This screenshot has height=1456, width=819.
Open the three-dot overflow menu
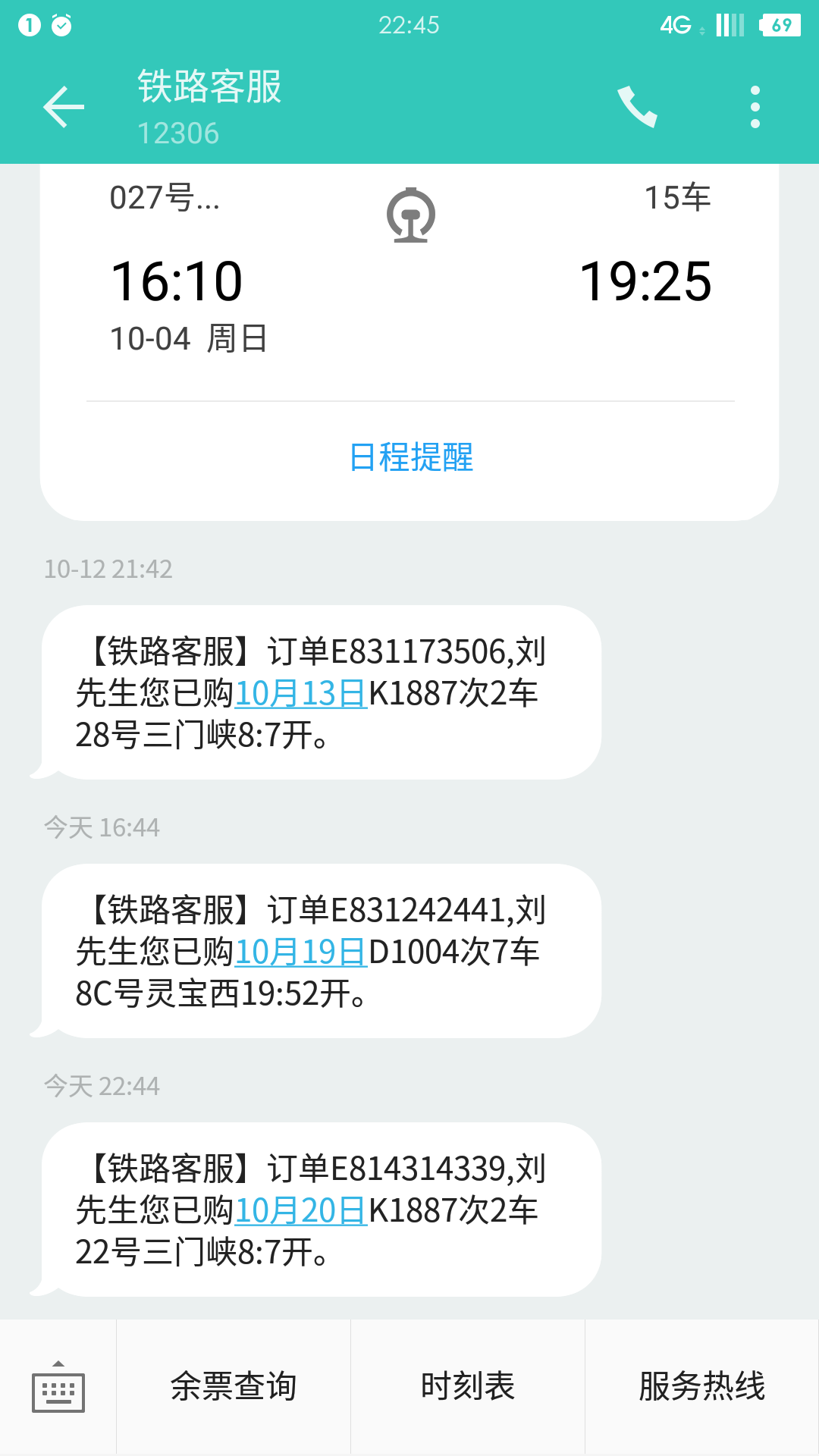[x=755, y=106]
